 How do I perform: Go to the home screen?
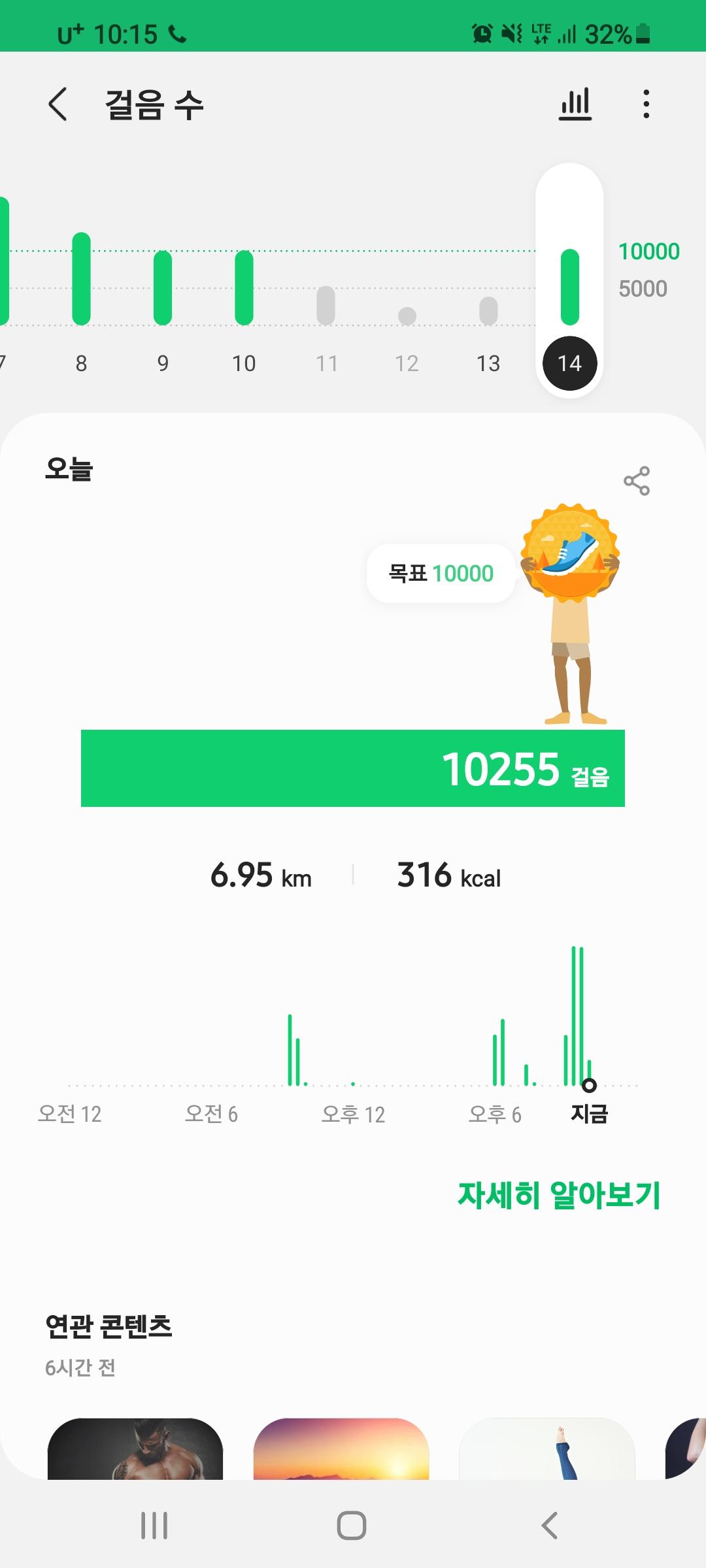tap(352, 1526)
